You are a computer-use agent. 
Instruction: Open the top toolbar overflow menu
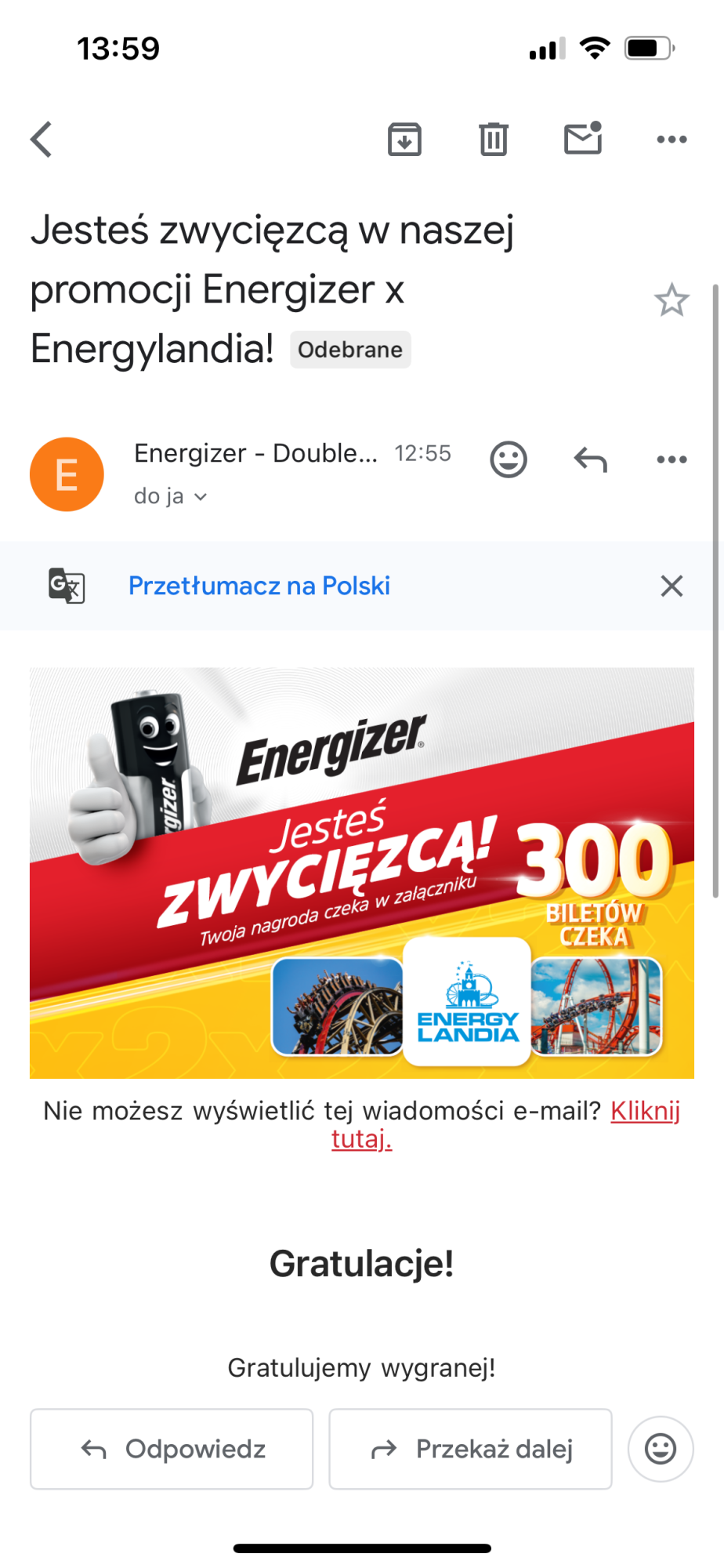pos(672,140)
